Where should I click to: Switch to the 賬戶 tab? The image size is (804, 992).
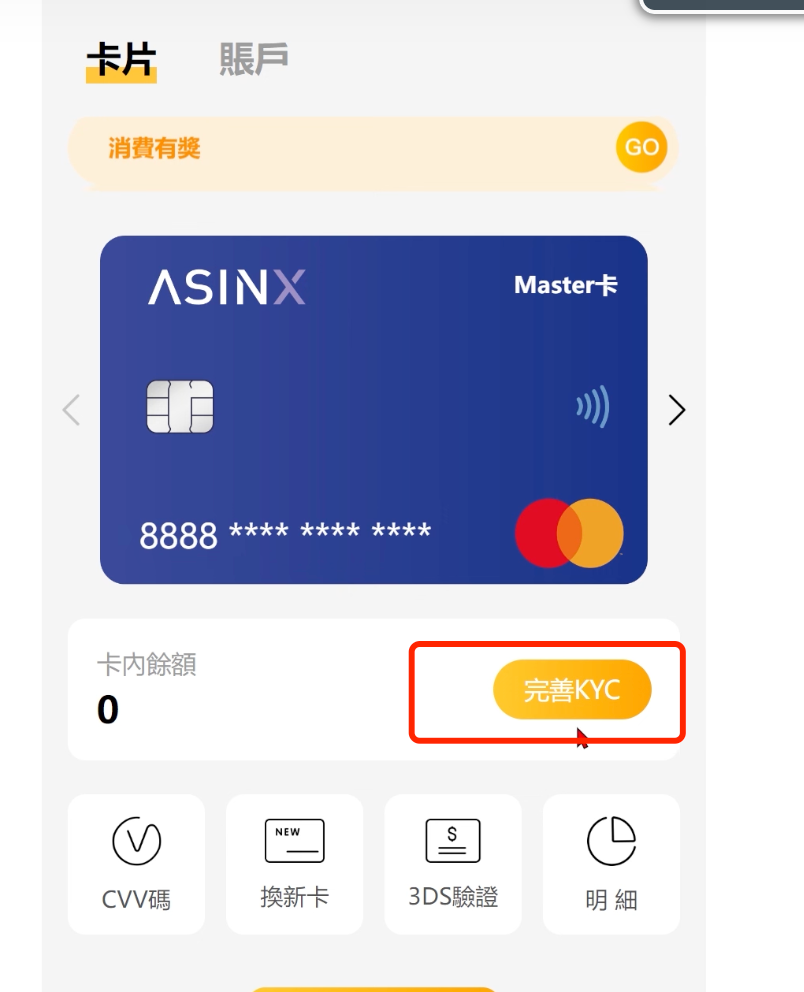point(254,60)
